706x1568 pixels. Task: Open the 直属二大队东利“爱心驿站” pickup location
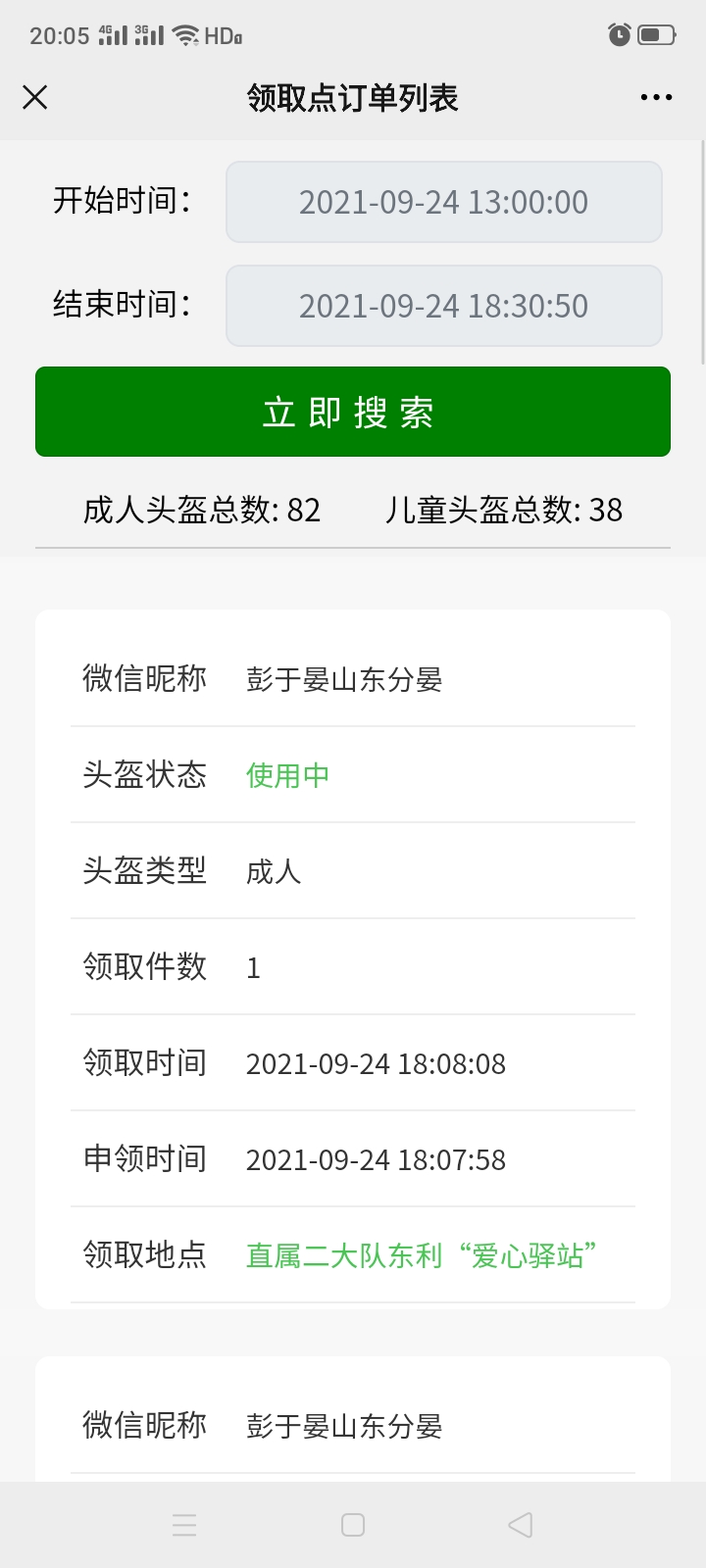[422, 1255]
